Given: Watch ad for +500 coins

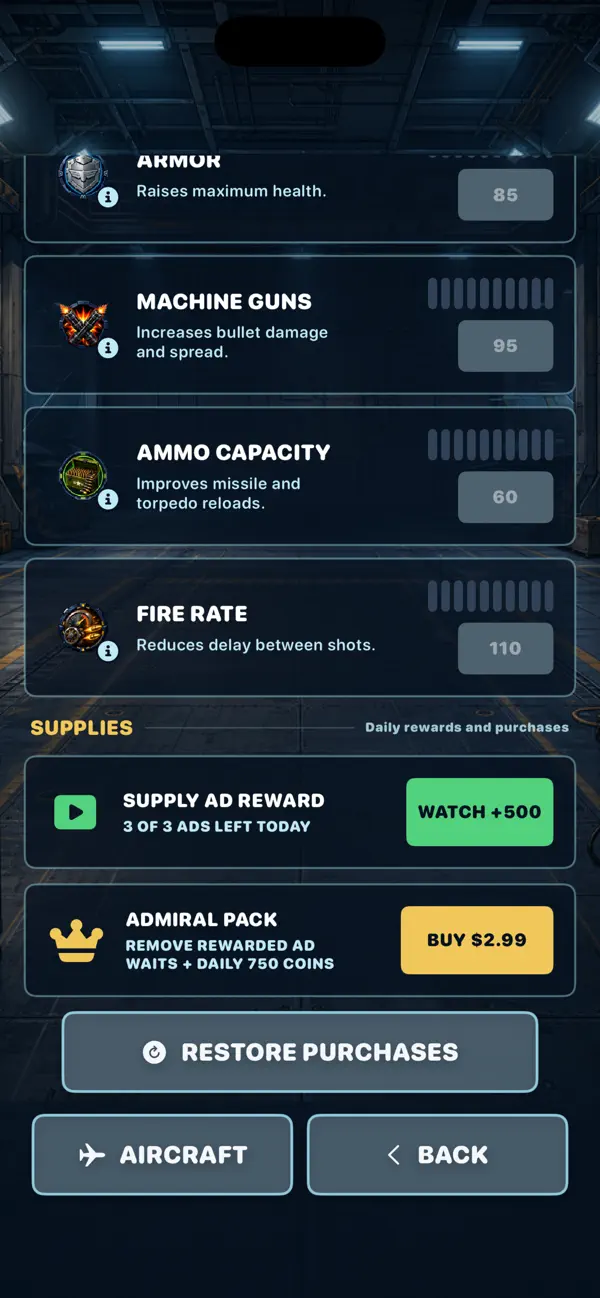Looking at the screenshot, I should click(x=479, y=812).
